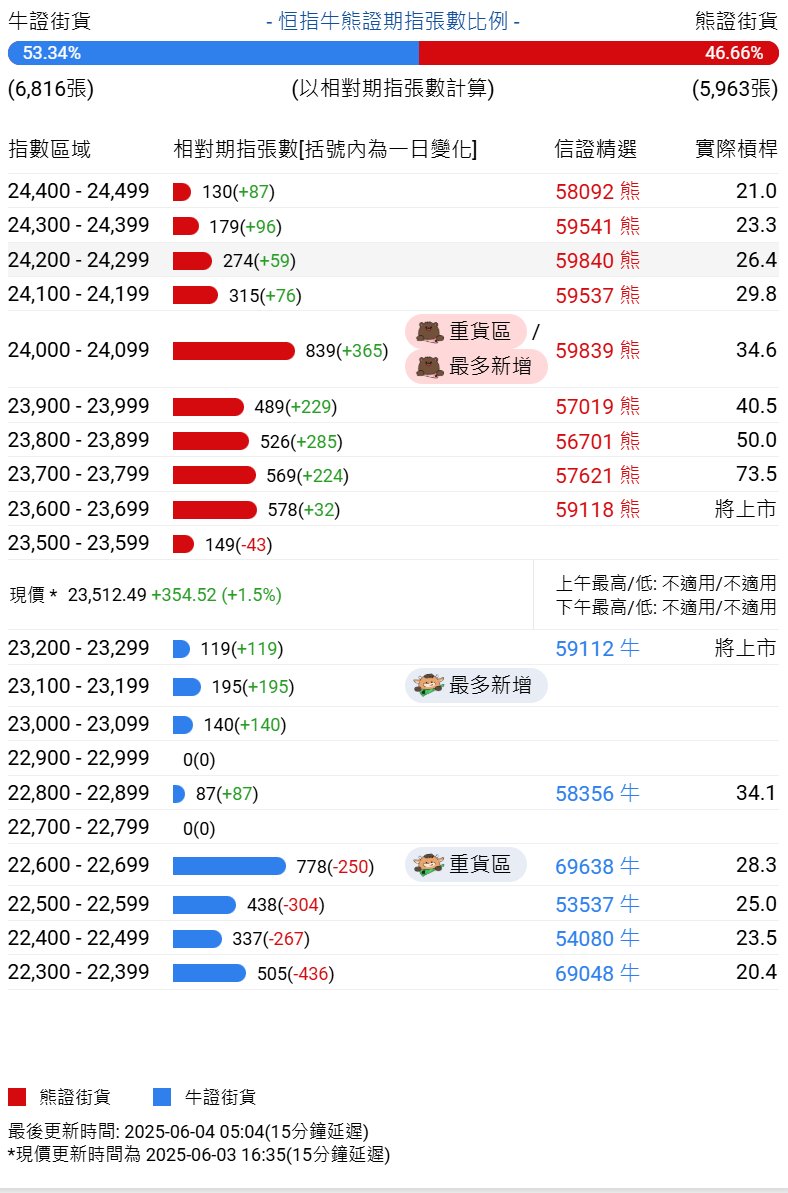Open bear certificate 58092 link

point(597,192)
